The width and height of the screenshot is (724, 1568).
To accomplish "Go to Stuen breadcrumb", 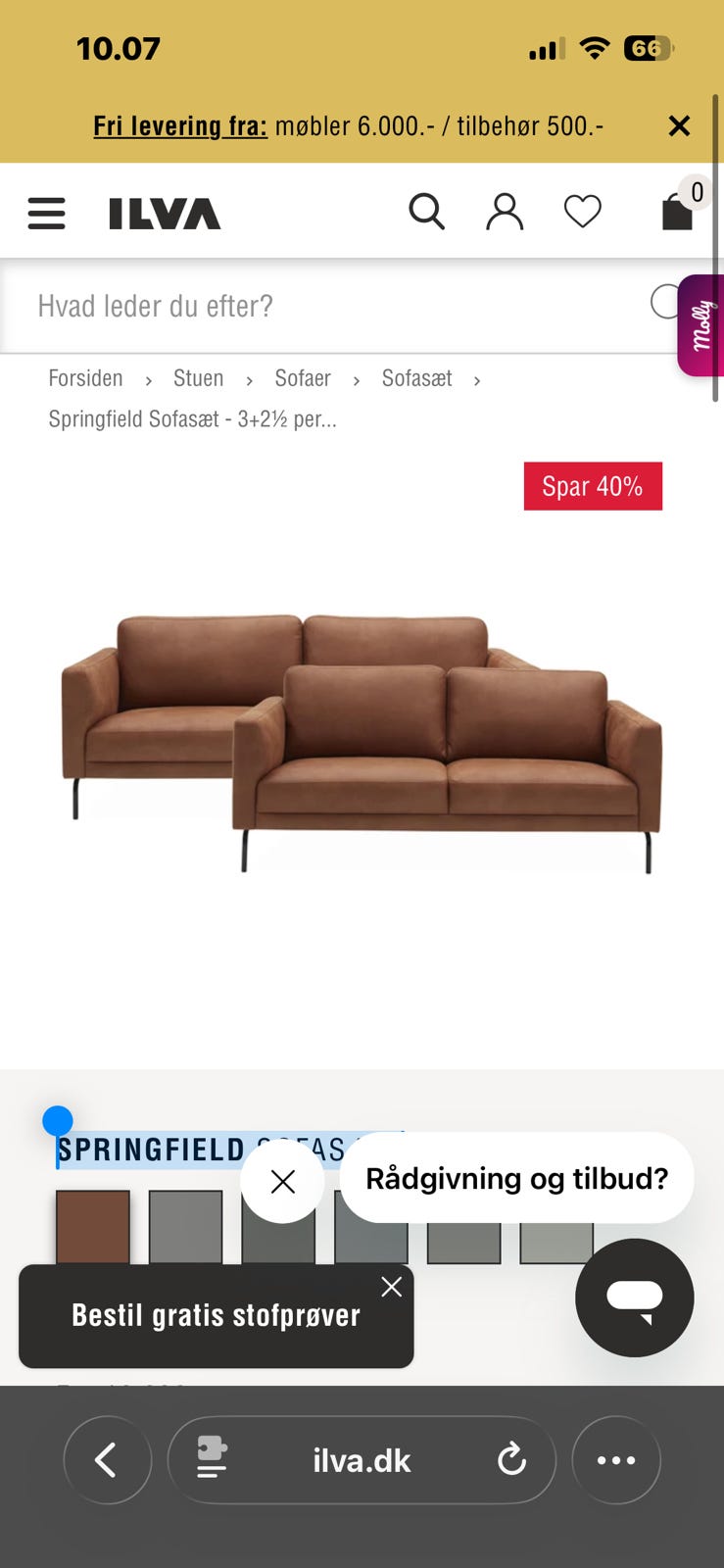I will click(198, 378).
